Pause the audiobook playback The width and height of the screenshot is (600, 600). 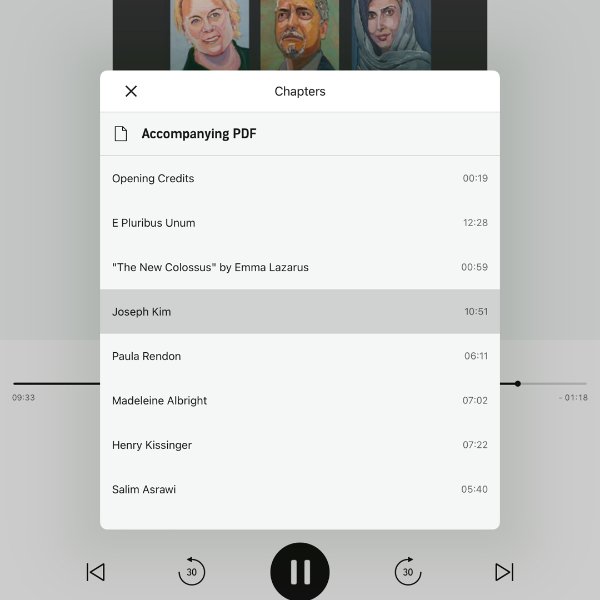point(300,572)
